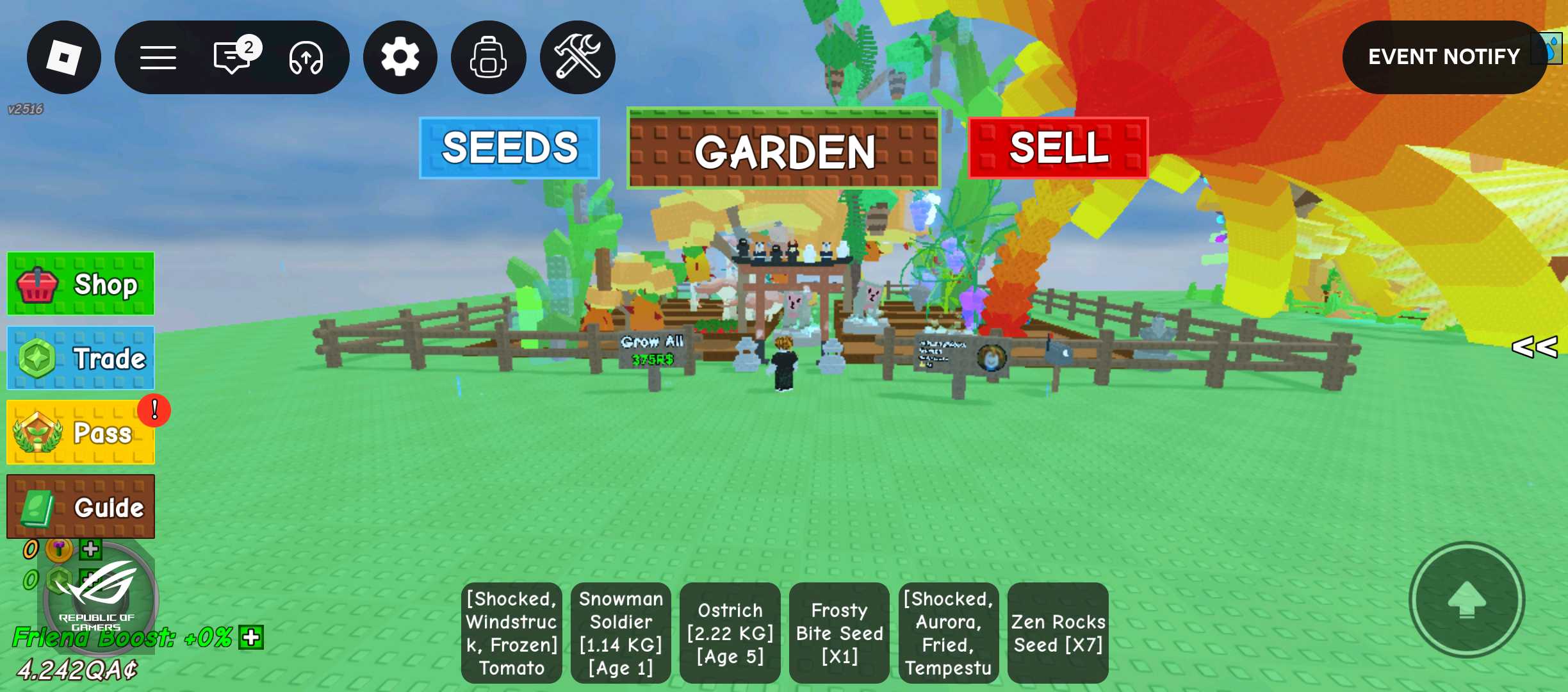Open the backpack inventory

click(x=488, y=58)
